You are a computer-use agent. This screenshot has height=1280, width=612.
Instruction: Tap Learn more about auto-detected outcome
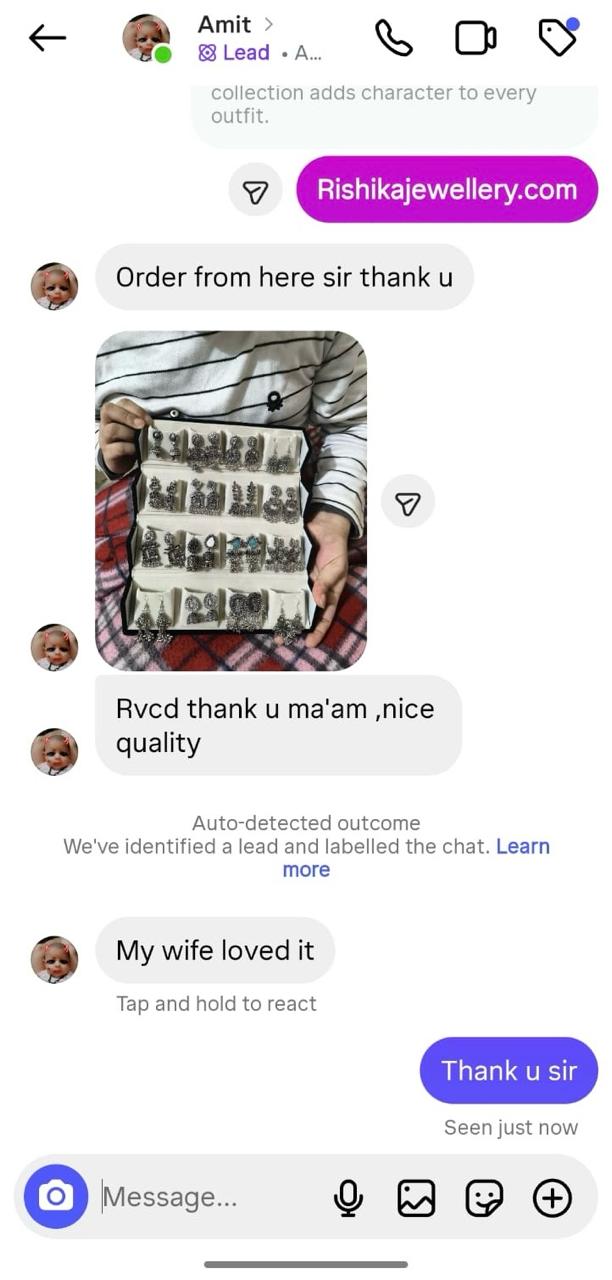click(522, 847)
